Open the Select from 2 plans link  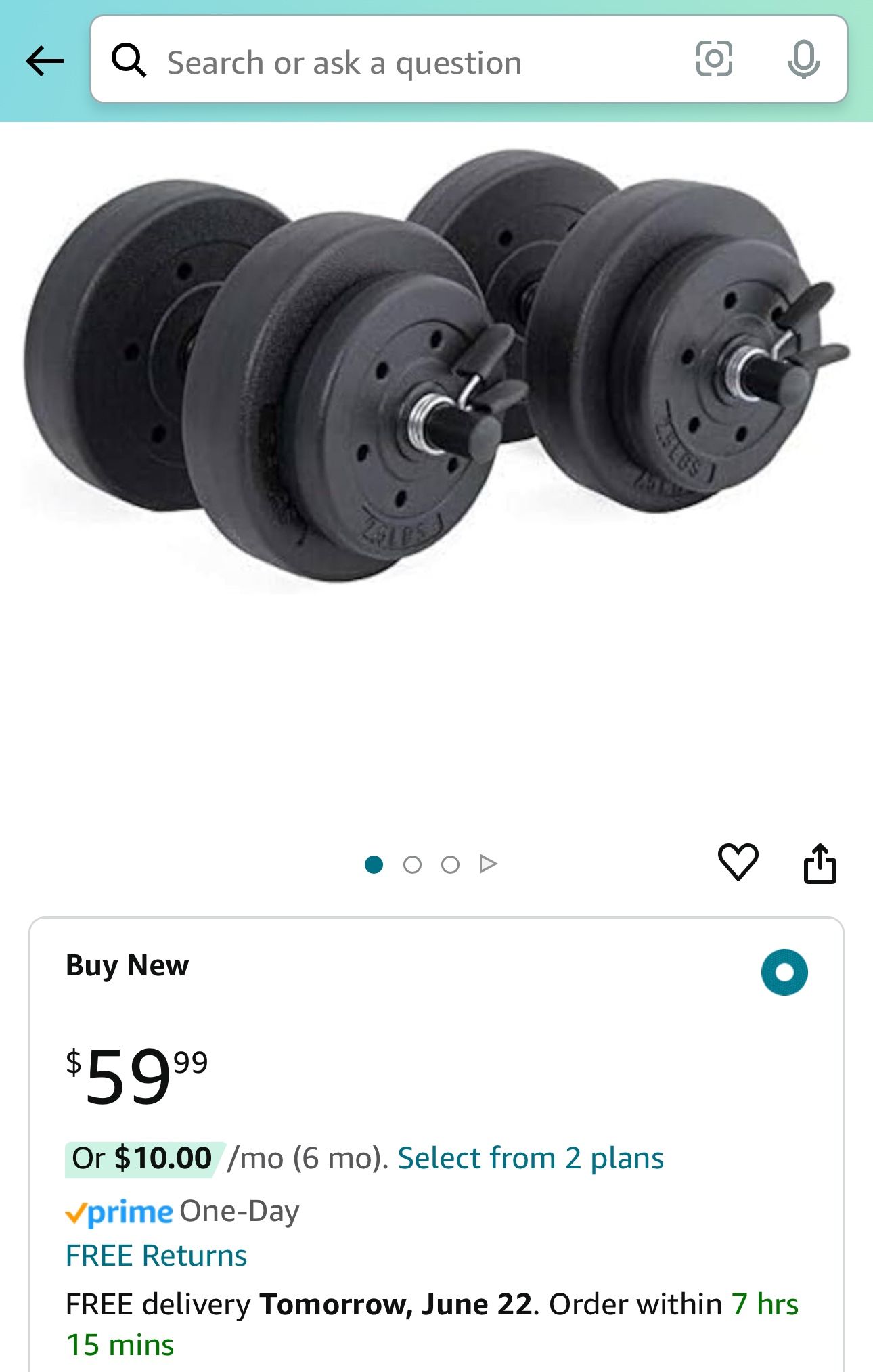click(531, 1158)
